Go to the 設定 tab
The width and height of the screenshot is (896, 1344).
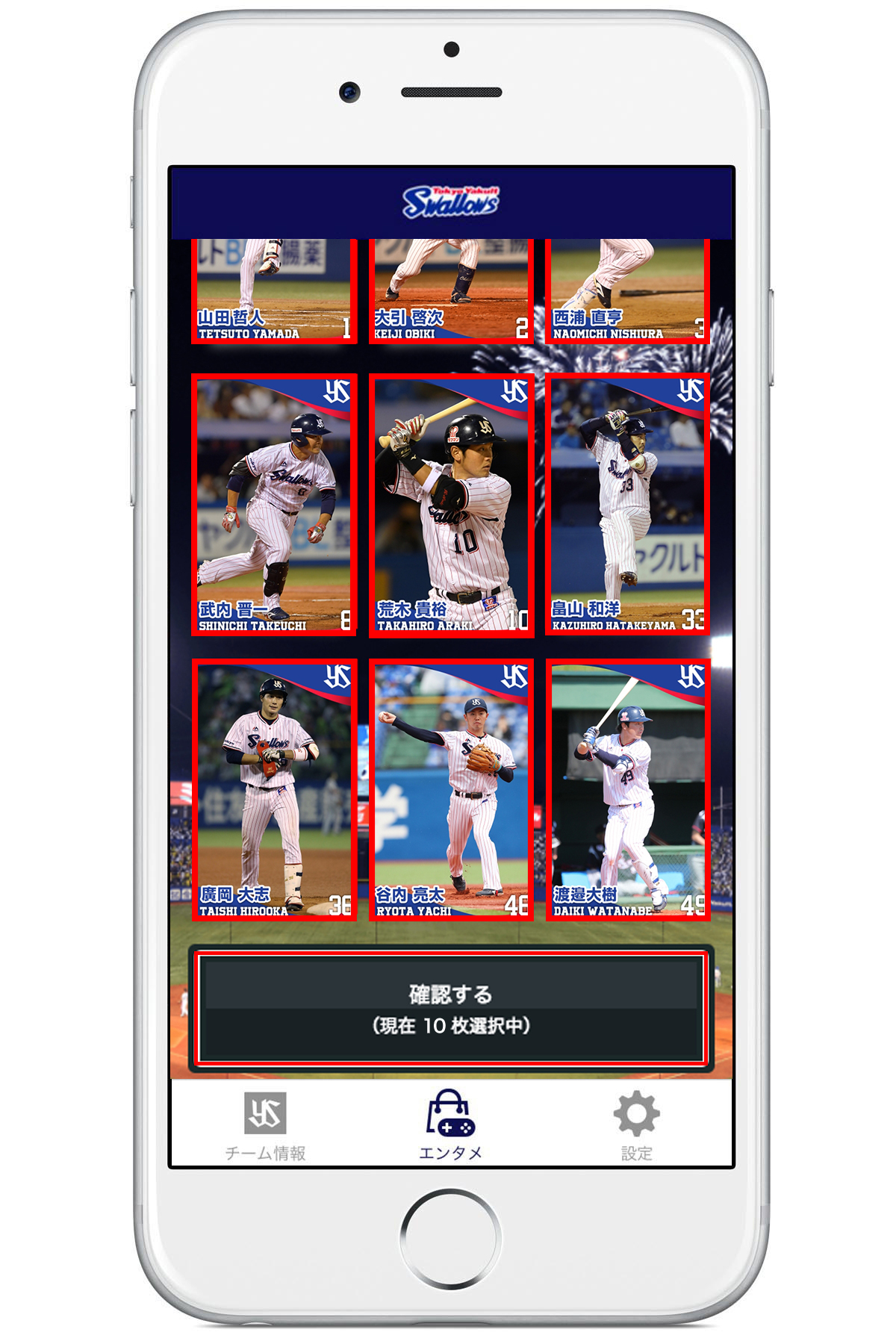(636, 1125)
